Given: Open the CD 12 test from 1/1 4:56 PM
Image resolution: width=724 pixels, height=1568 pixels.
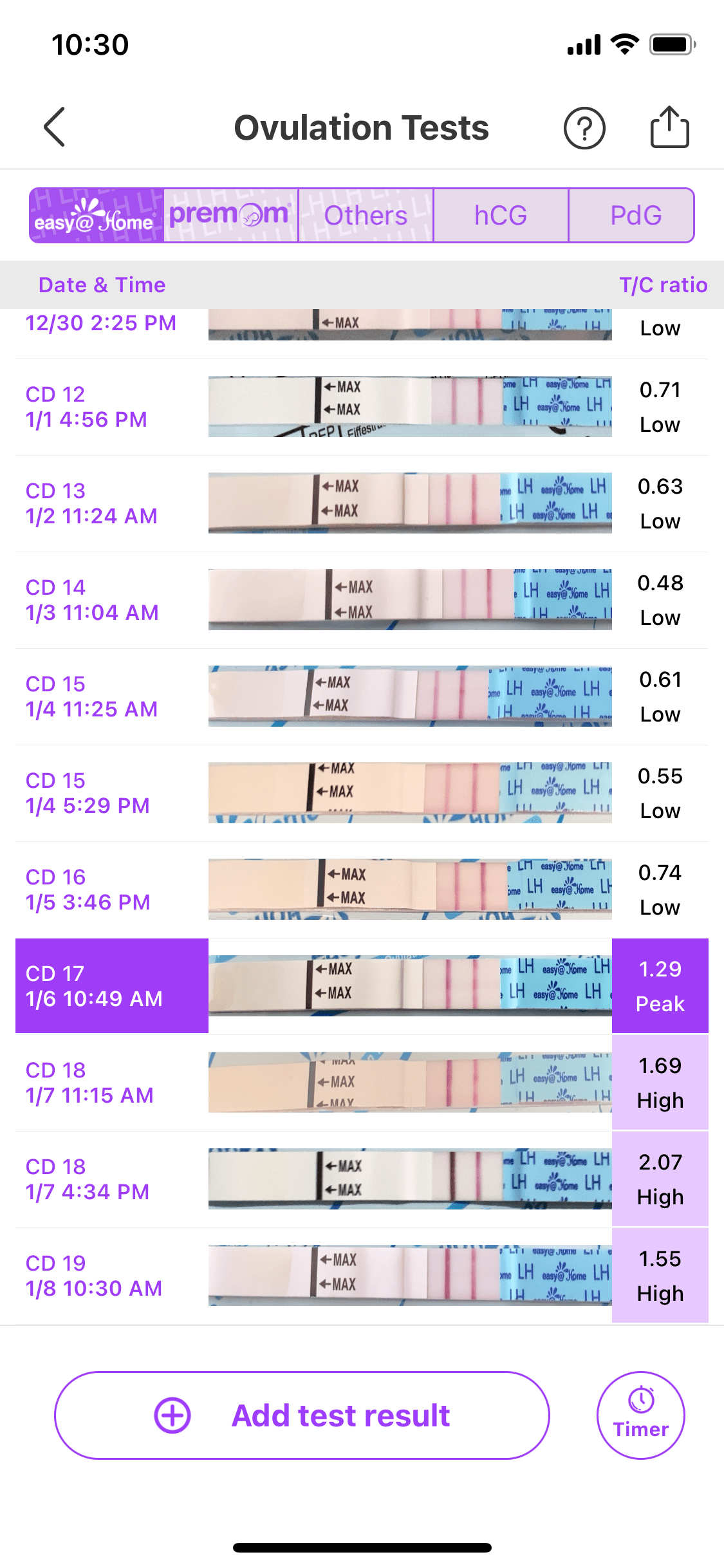Looking at the screenshot, I should (x=362, y=407).
